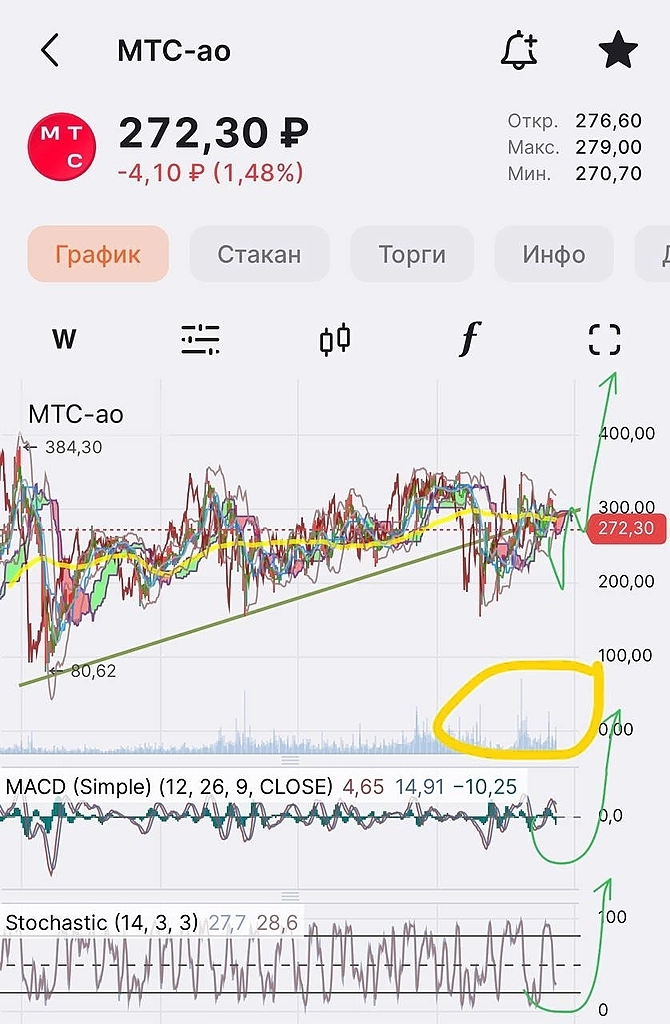670x1024 pixels.
Task: Open the Стакан tab
Action: pos(259,254)
